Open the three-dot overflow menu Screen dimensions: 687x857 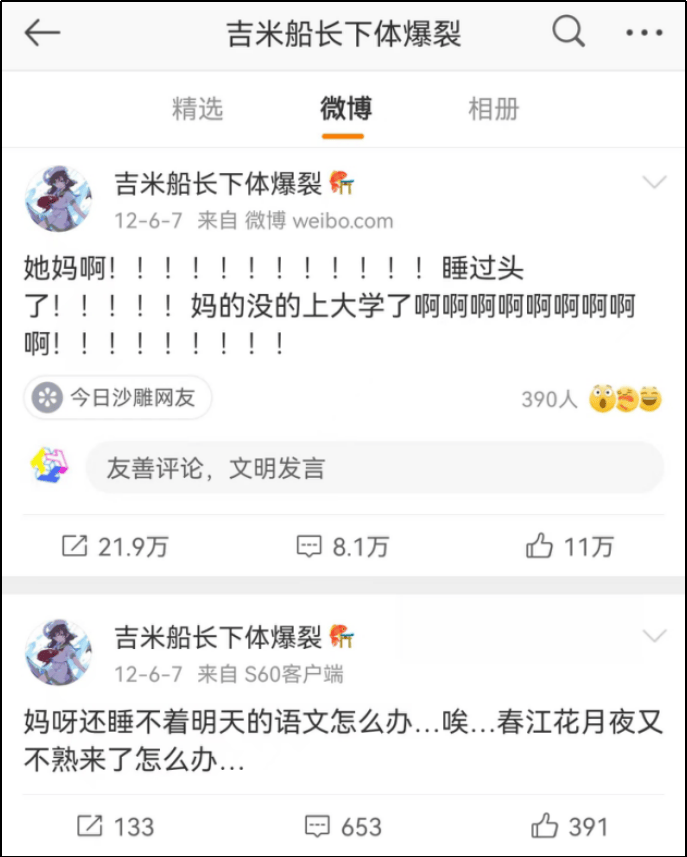(x=644, y=33)
